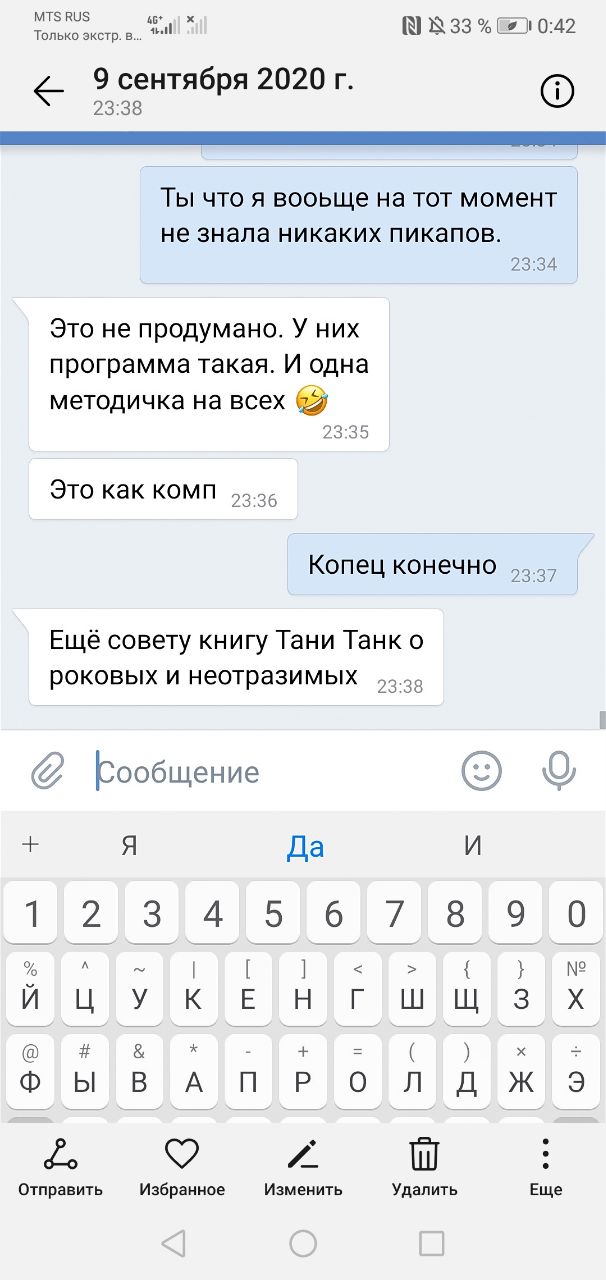The image size is (606, 1280).
Task: Edit the image with Изменить
Action: pyautogui.click(x=303, y=1166)
